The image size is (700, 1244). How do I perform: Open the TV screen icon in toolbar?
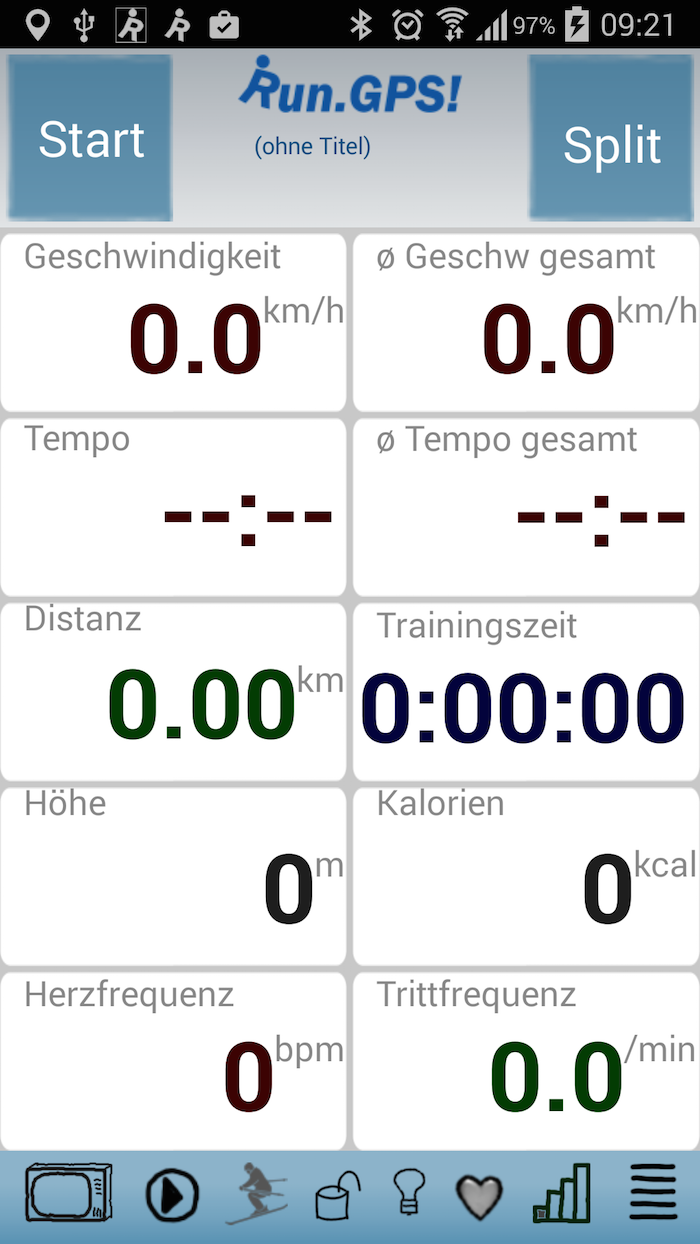[68, 1193]
